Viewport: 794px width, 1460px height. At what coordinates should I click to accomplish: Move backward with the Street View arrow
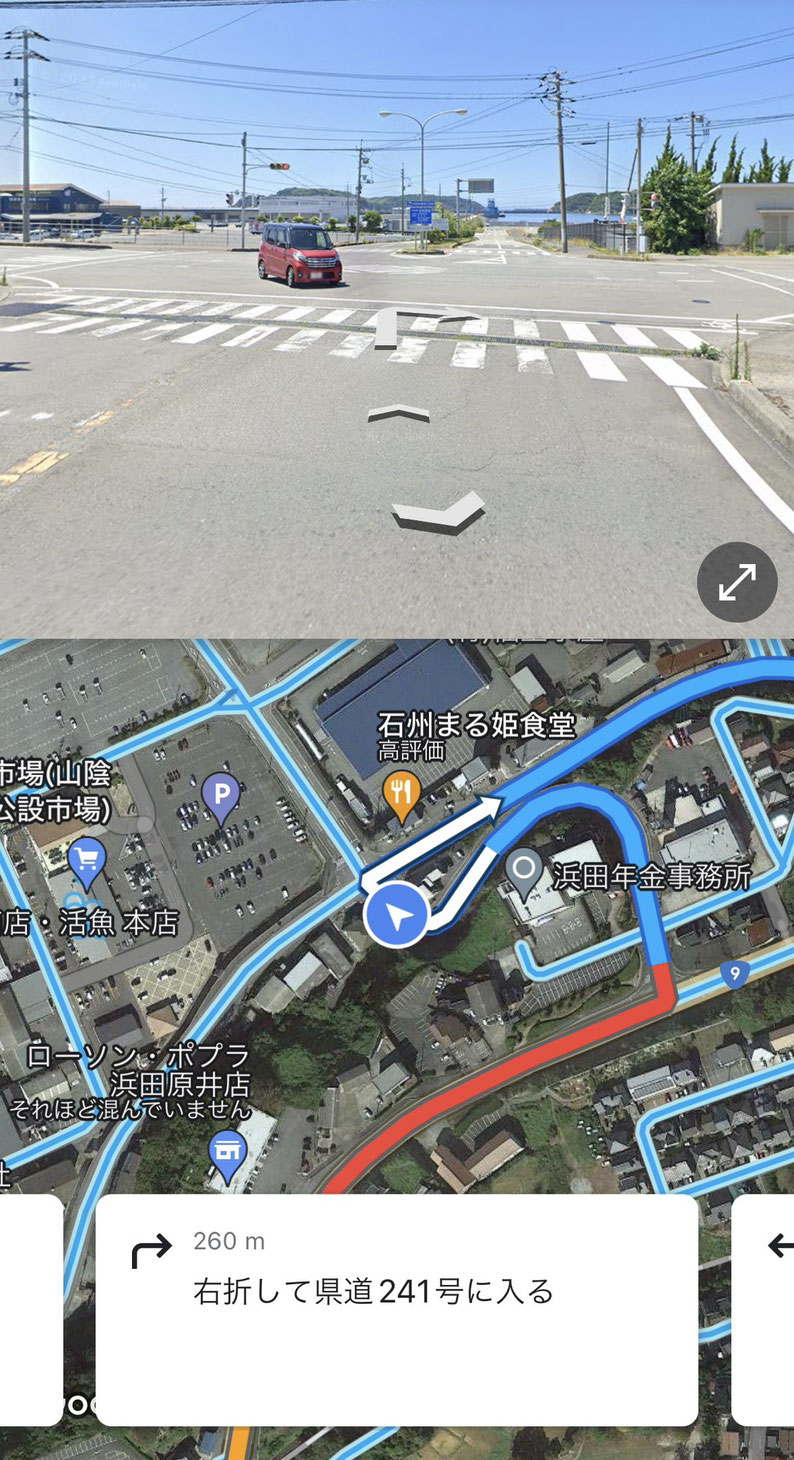(438, 513)
